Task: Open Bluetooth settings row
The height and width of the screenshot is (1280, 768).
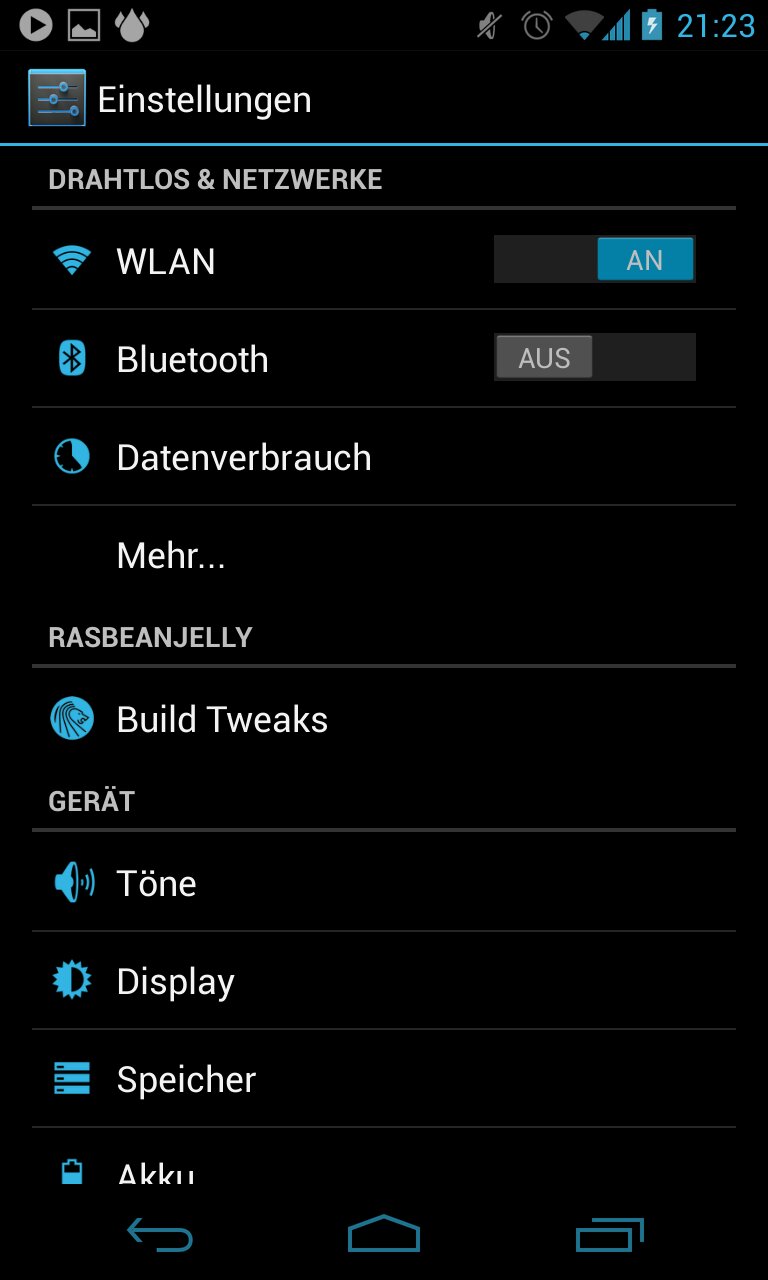Action: (250, 359)
